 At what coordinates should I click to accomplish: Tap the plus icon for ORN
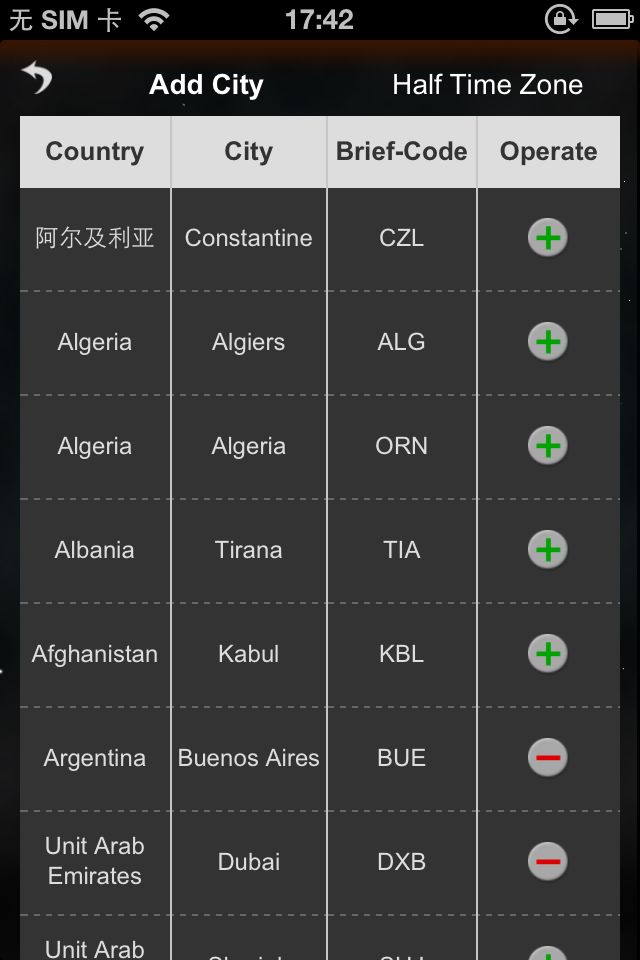[x=548, y=446]
